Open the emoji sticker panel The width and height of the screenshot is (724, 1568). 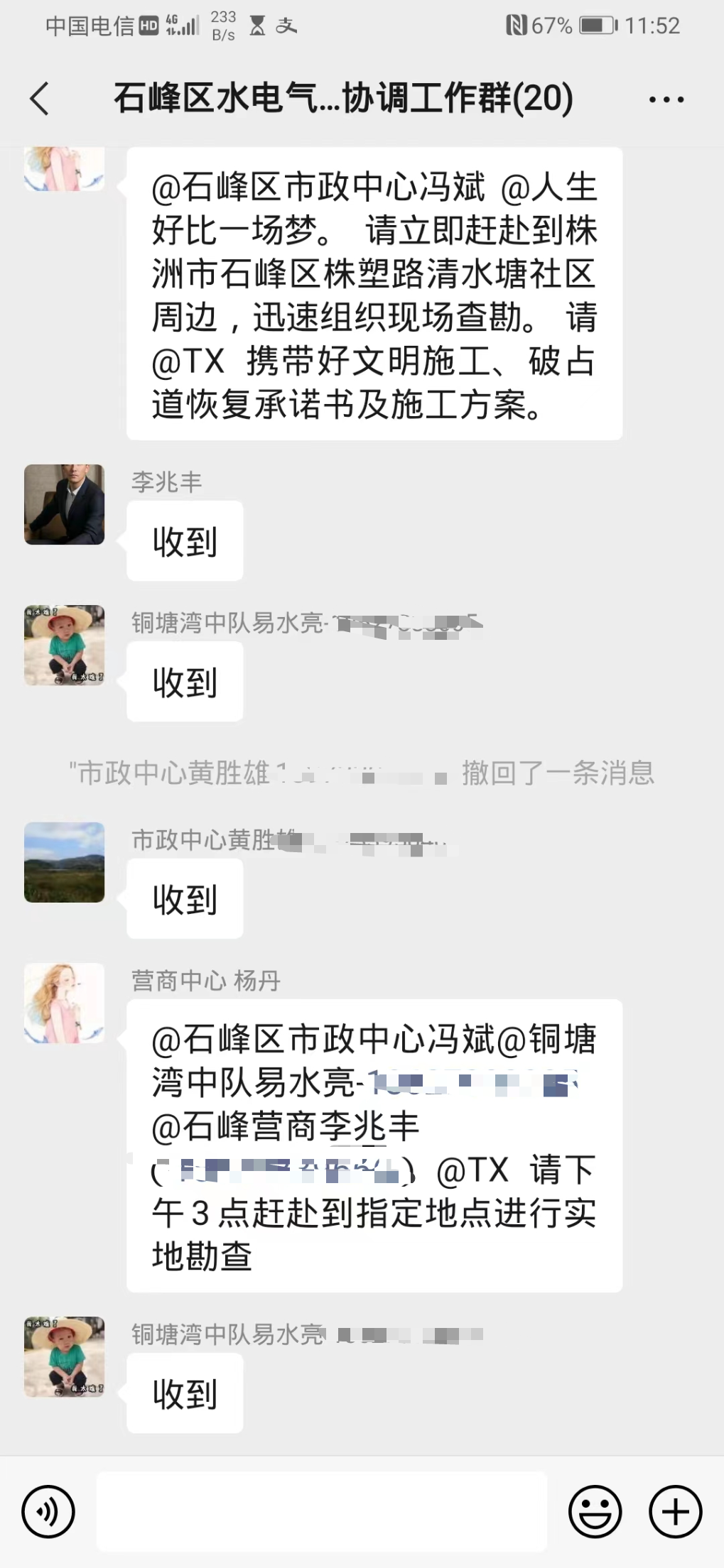click(595, 1511)
